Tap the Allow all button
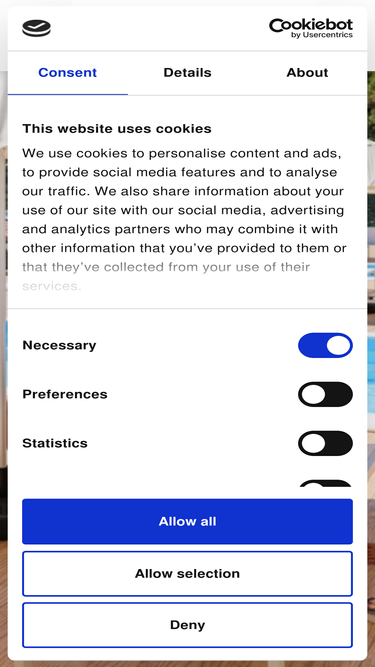The width and height of the screenshot is (375, 667). [x=188, y=521]
